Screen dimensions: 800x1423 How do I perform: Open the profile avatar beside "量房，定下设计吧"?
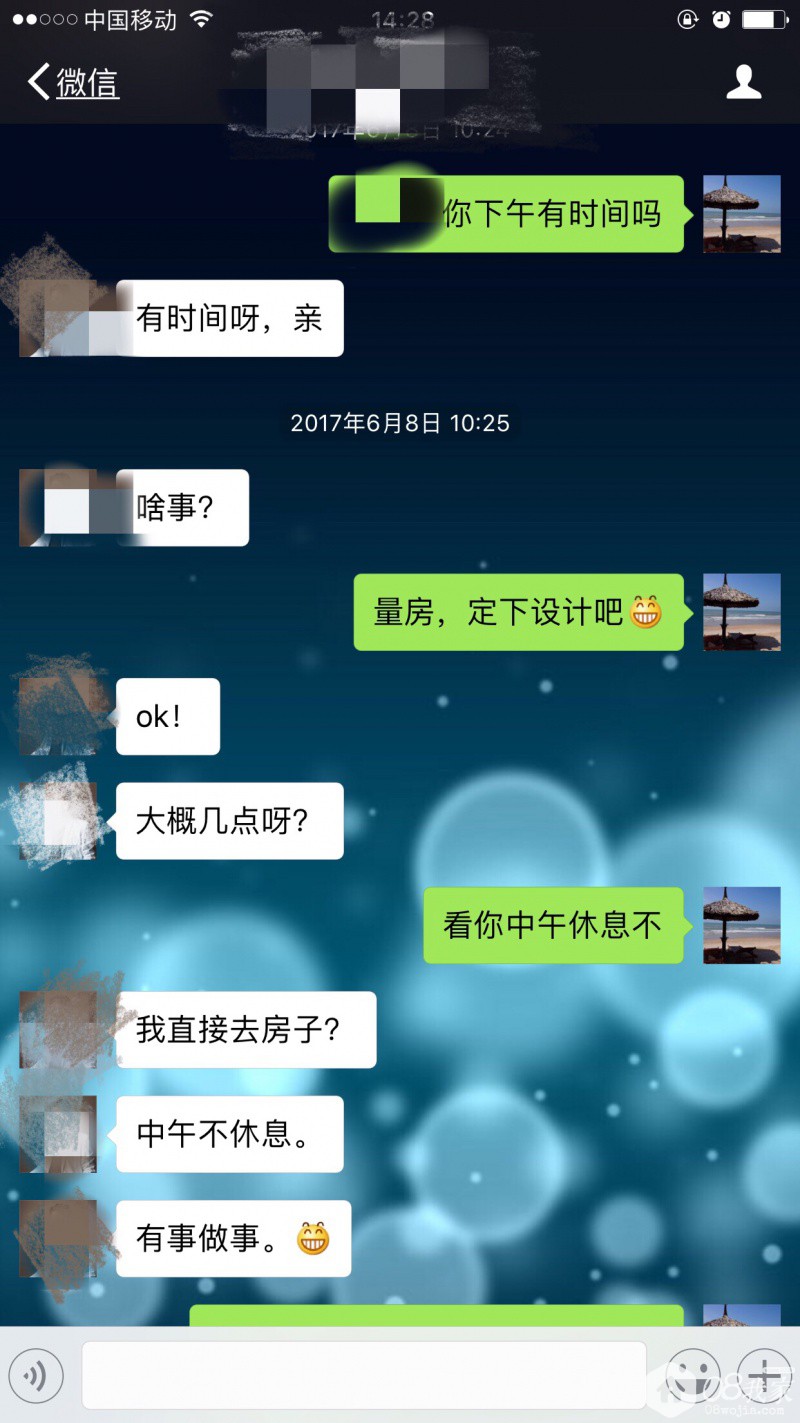[741, 612]
